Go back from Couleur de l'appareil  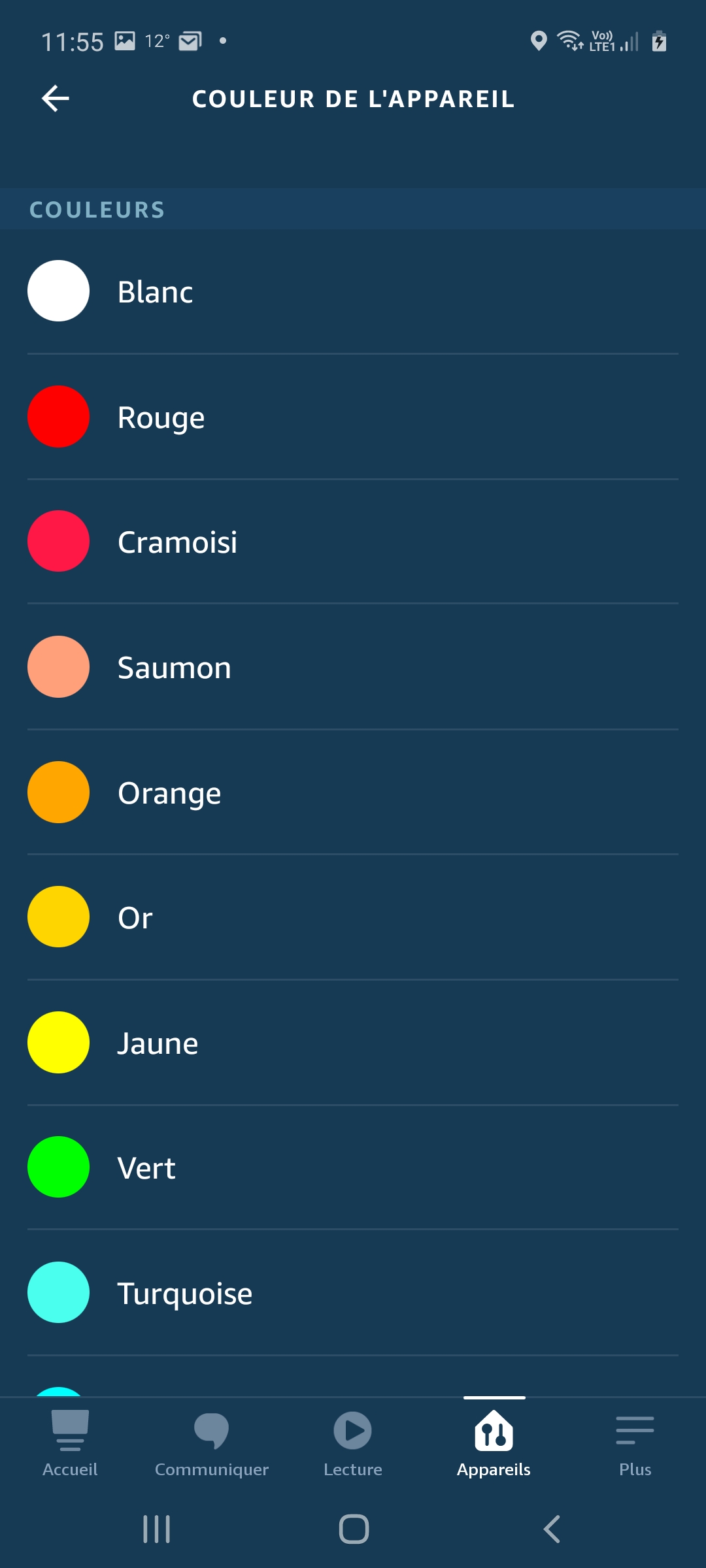(x=56, y=99)
